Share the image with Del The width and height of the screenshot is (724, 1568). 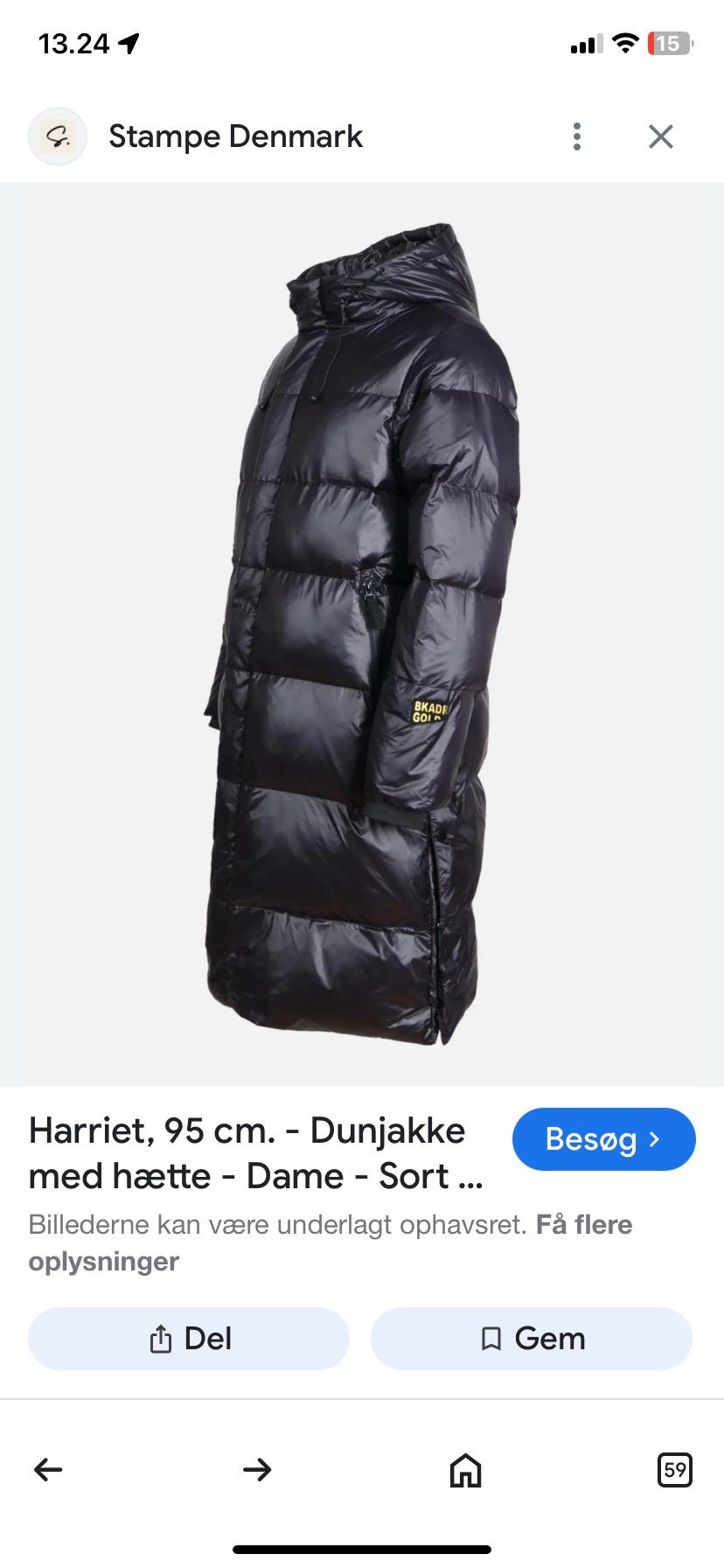point(189,1339)
